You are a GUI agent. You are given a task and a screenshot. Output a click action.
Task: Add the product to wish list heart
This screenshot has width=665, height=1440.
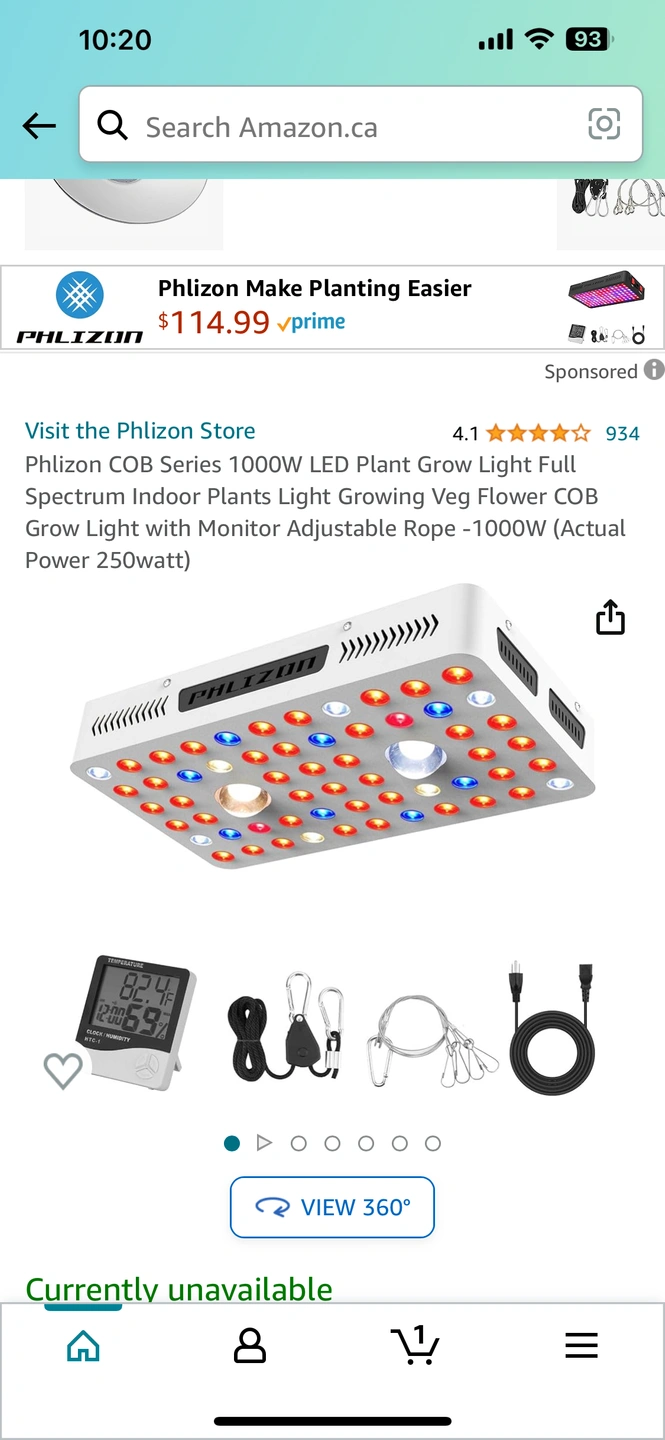(63, 1071)
